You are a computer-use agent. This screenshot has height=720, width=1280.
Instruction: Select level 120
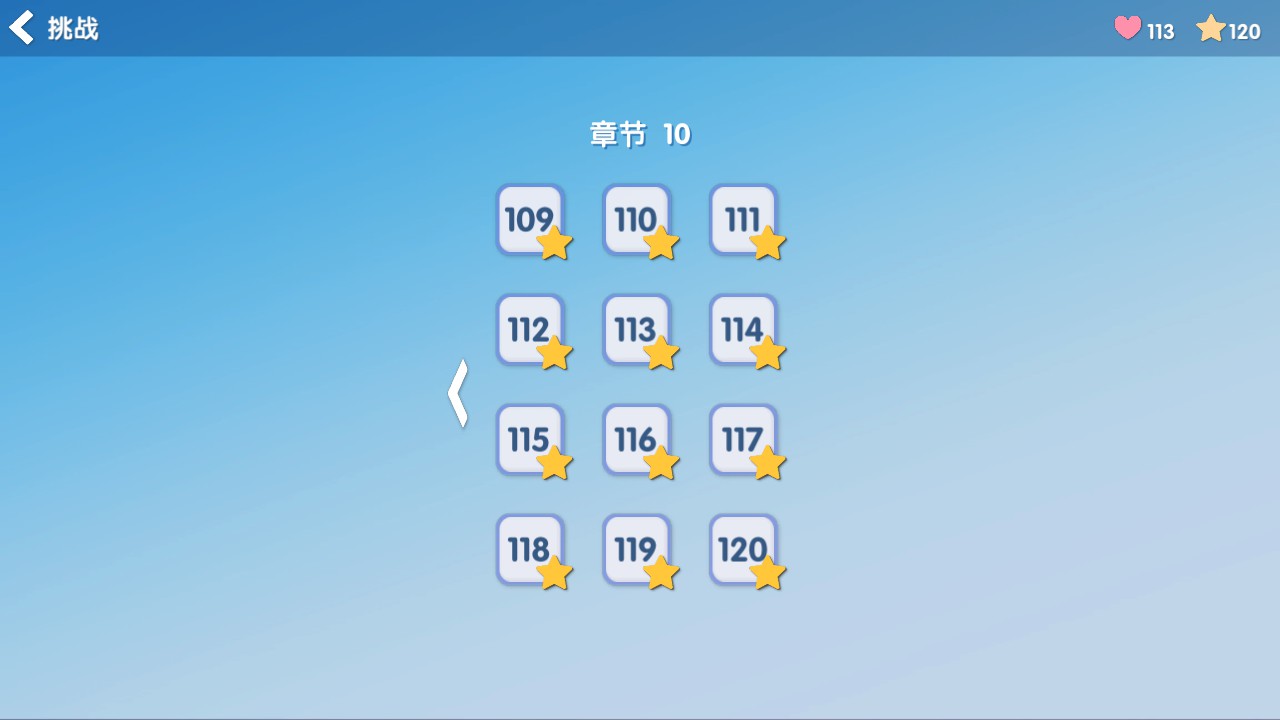pos(744,550)
